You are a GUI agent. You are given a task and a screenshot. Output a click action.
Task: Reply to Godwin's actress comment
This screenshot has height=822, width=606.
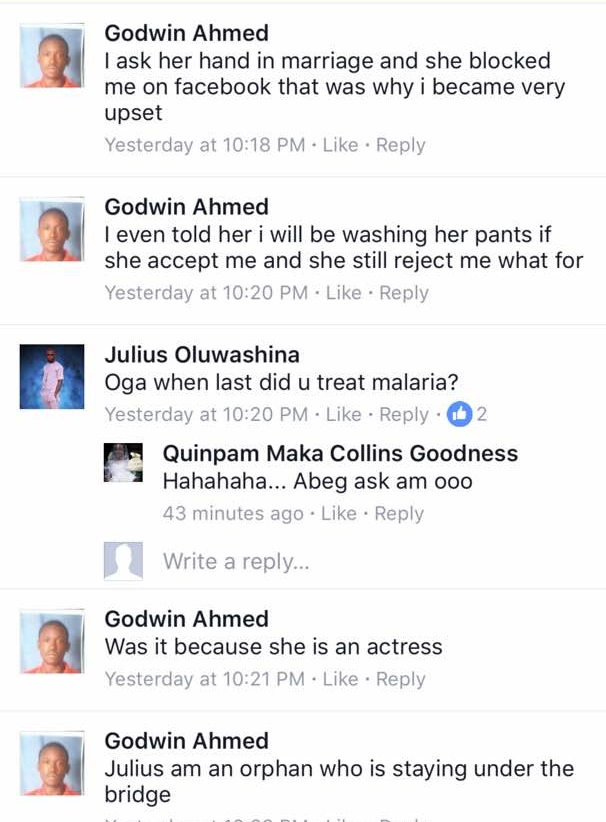pos(401,679)
